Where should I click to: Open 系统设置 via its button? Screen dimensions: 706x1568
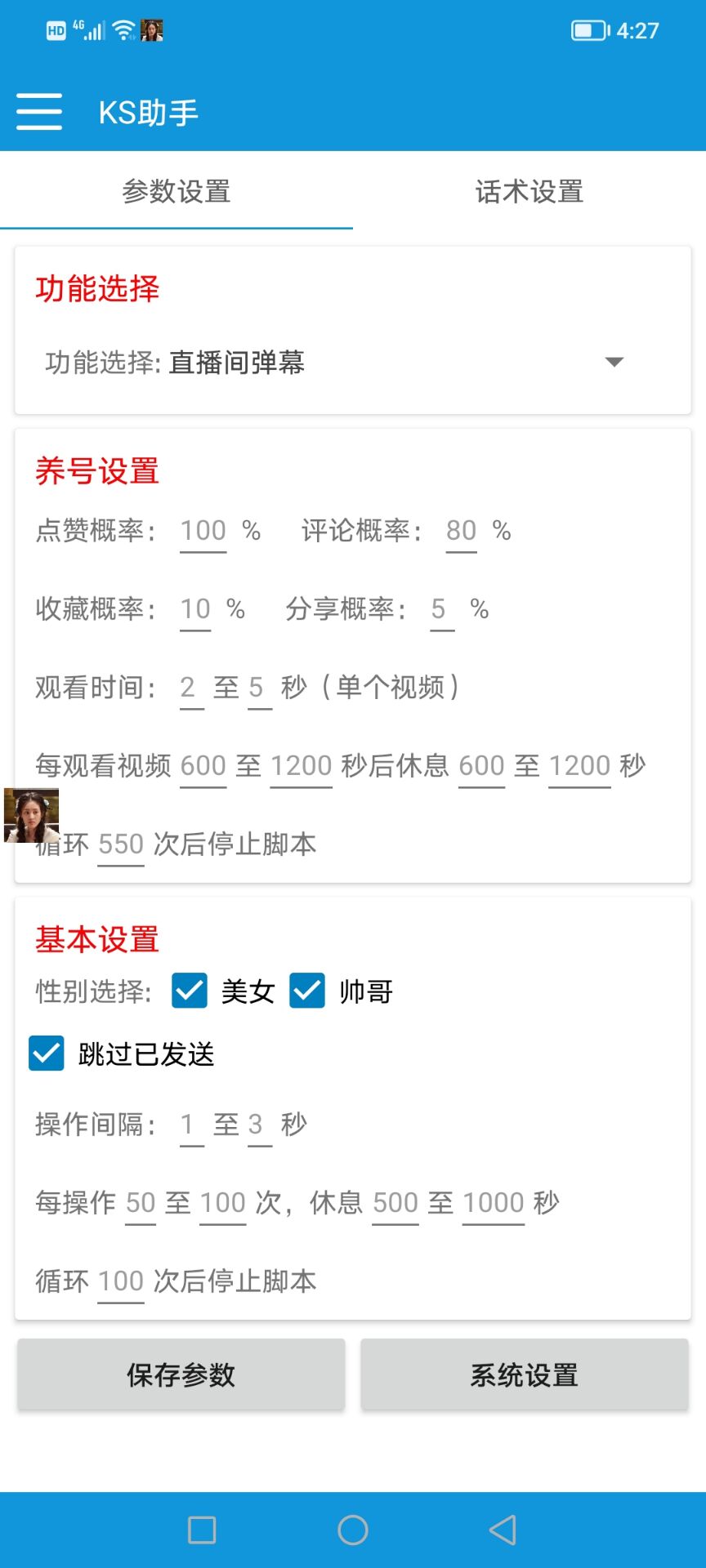click(x=524, y=1374)
